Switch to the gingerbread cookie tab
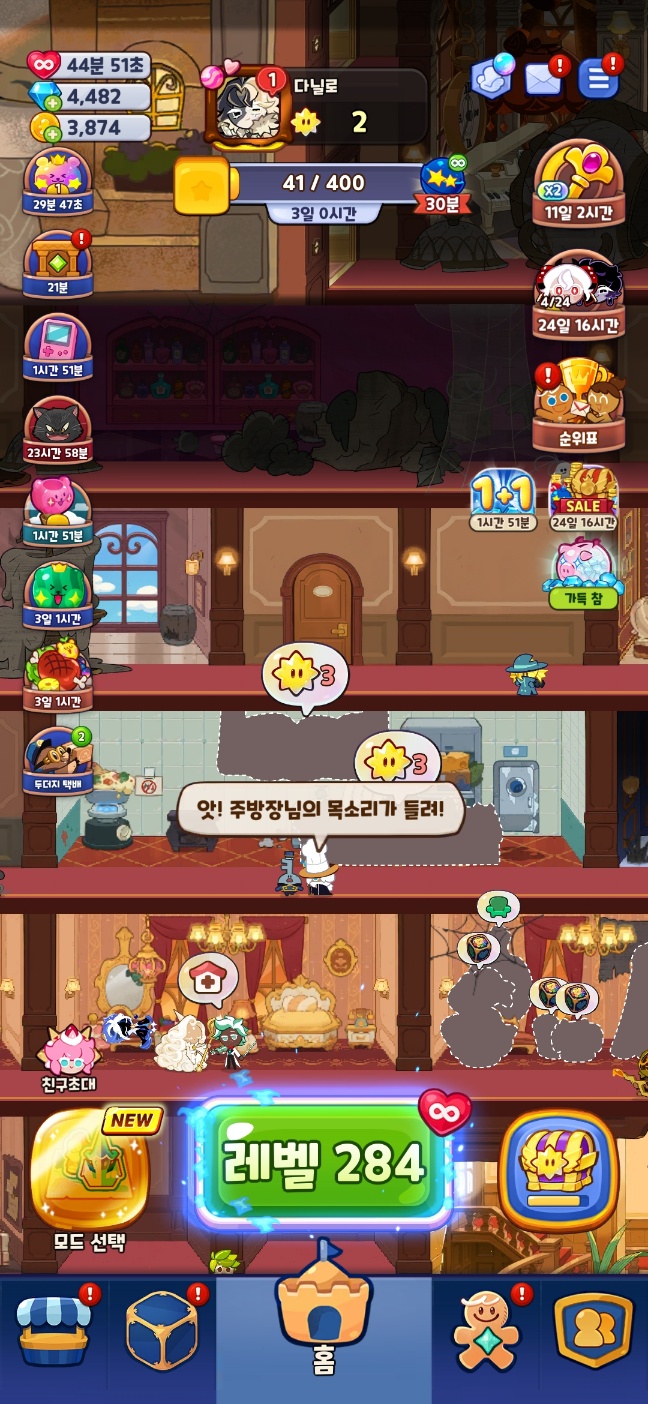The width and height of the screenshot is (648, 1404). [x=485, y=1331]
